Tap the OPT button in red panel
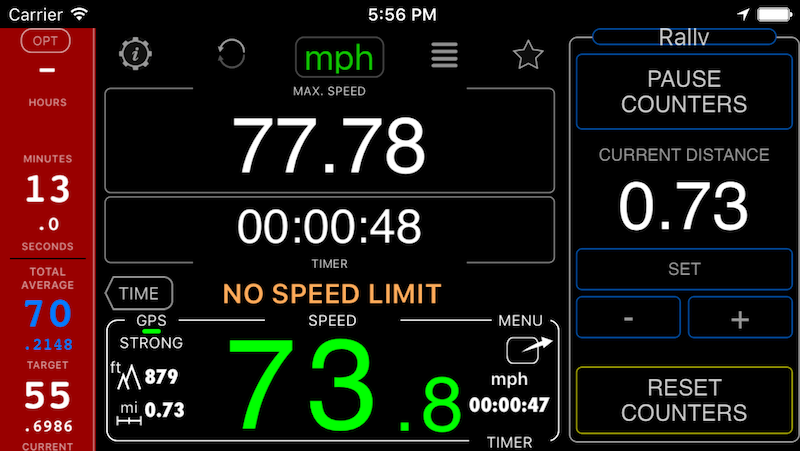Screen dimensions: 800x451 [46, 41]
